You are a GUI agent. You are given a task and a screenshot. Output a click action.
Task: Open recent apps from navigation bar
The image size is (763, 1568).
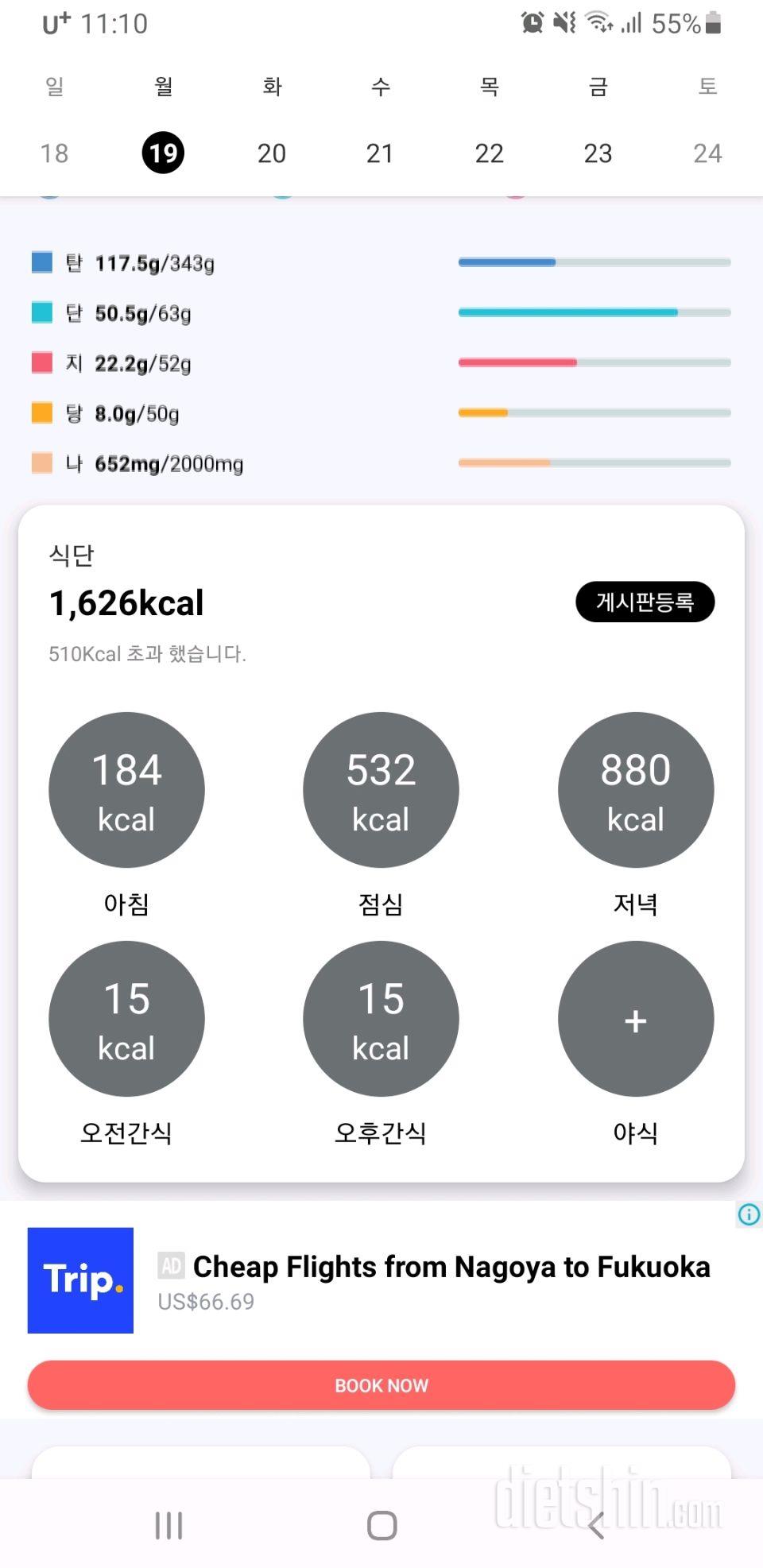tap(168, 1525)
